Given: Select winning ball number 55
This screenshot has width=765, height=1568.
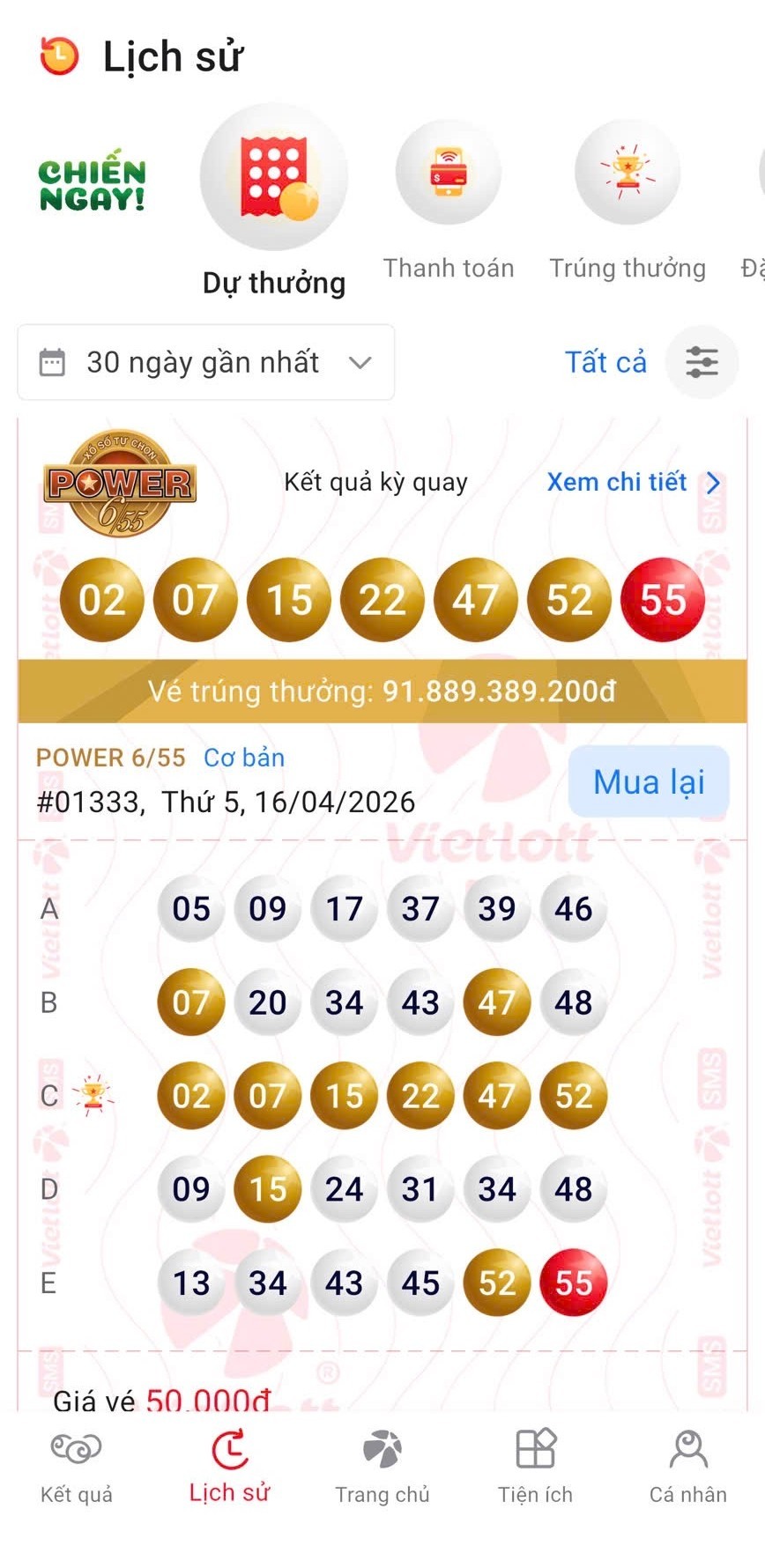Looking at the screenshot, I should (663, 600).
